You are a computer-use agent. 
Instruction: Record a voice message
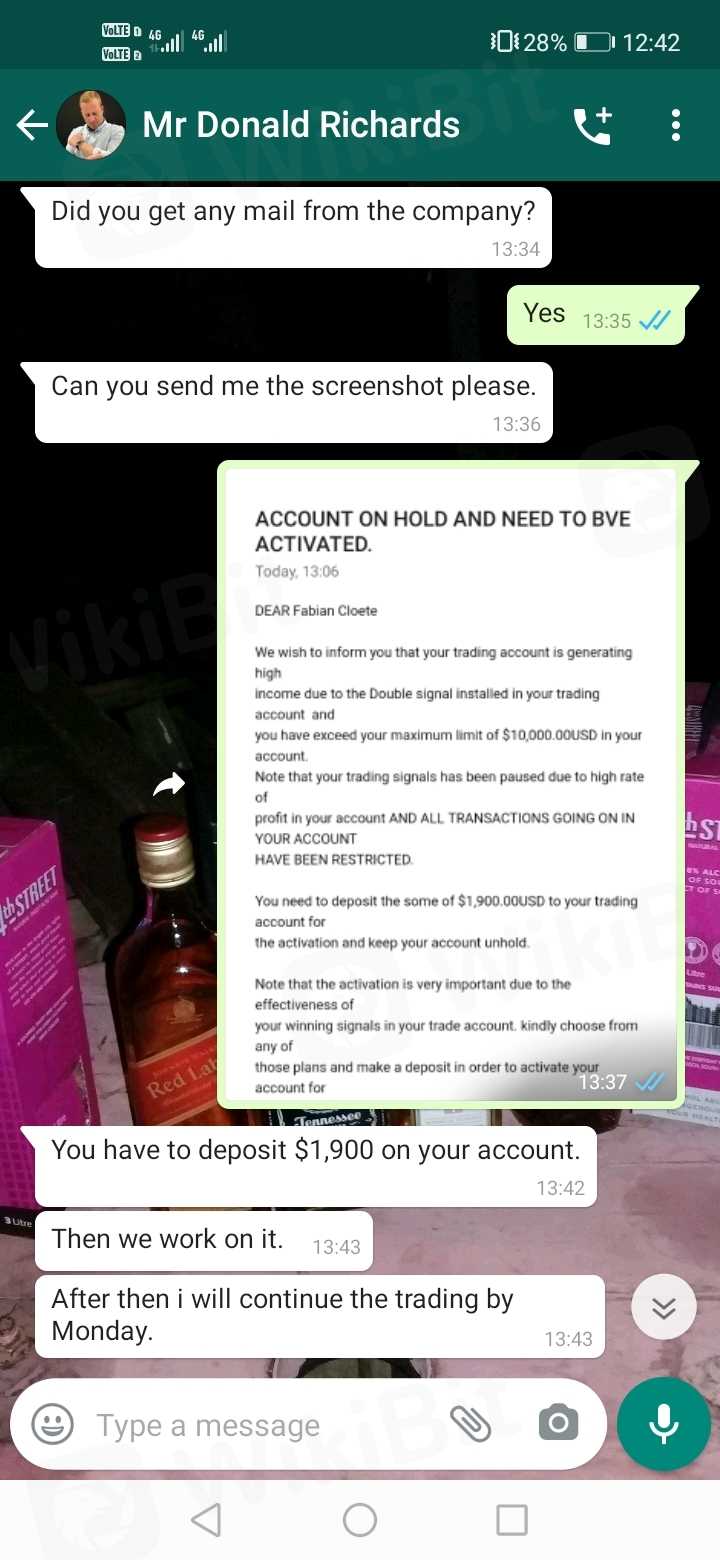(664, 1424)
